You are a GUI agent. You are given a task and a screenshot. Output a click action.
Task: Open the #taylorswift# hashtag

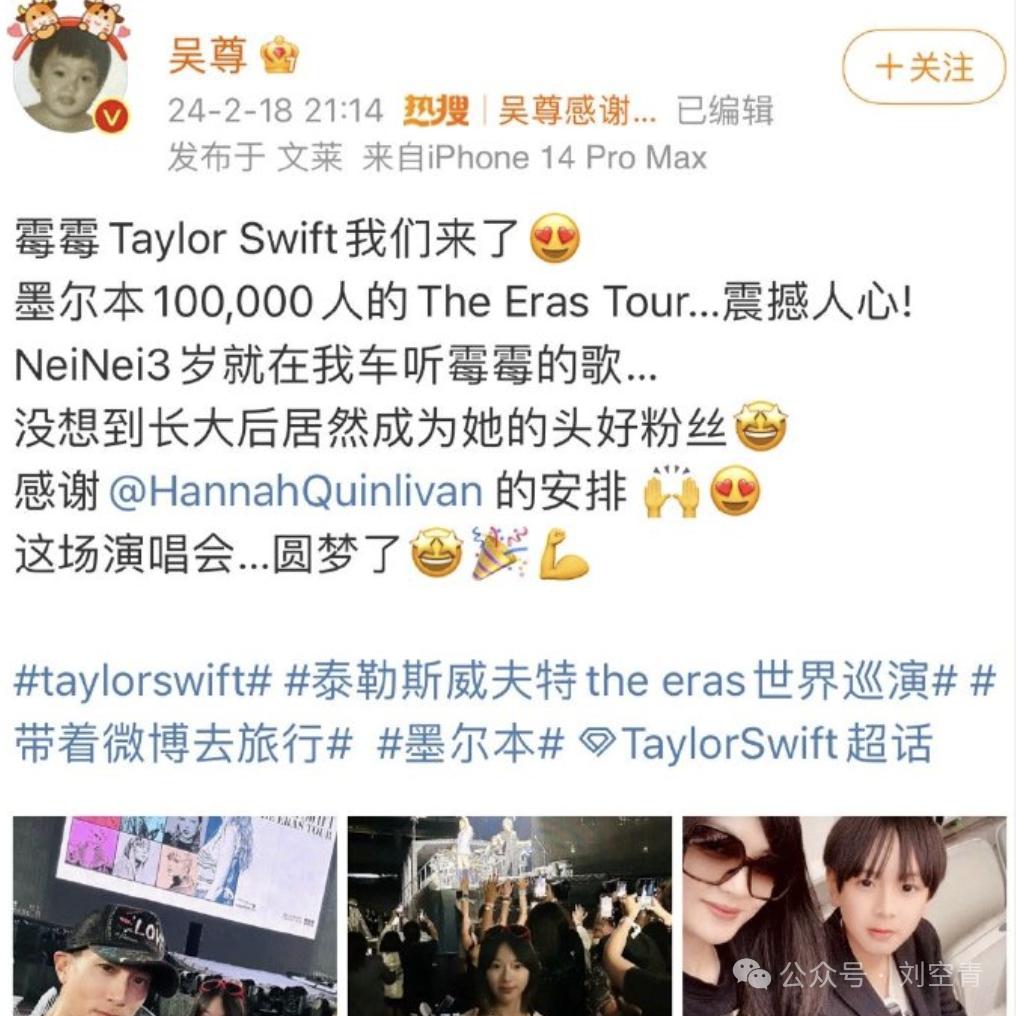143,682
